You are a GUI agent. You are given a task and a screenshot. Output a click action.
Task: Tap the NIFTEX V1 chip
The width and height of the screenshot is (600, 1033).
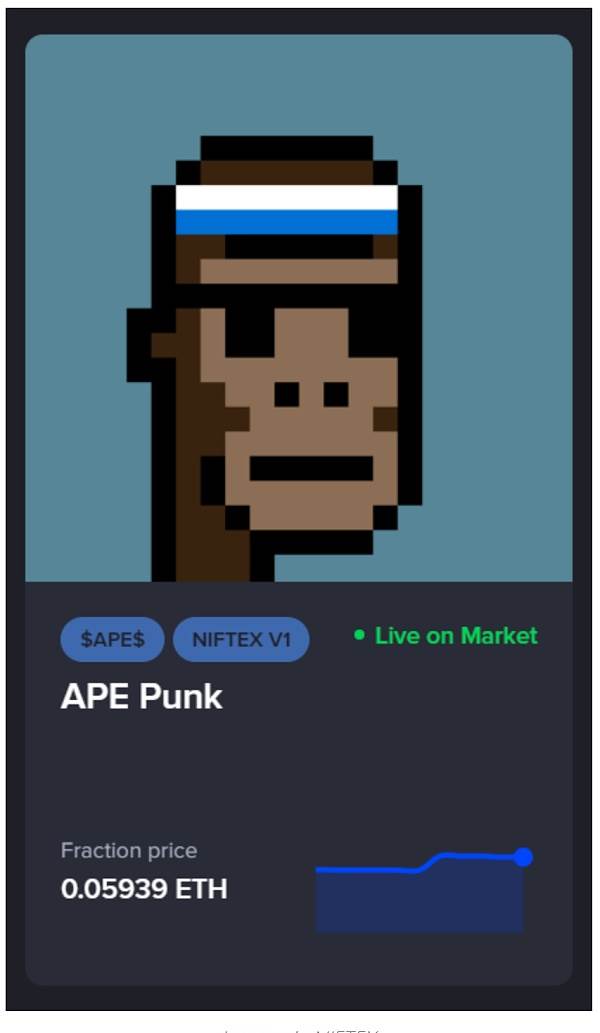tap(241, 640)
